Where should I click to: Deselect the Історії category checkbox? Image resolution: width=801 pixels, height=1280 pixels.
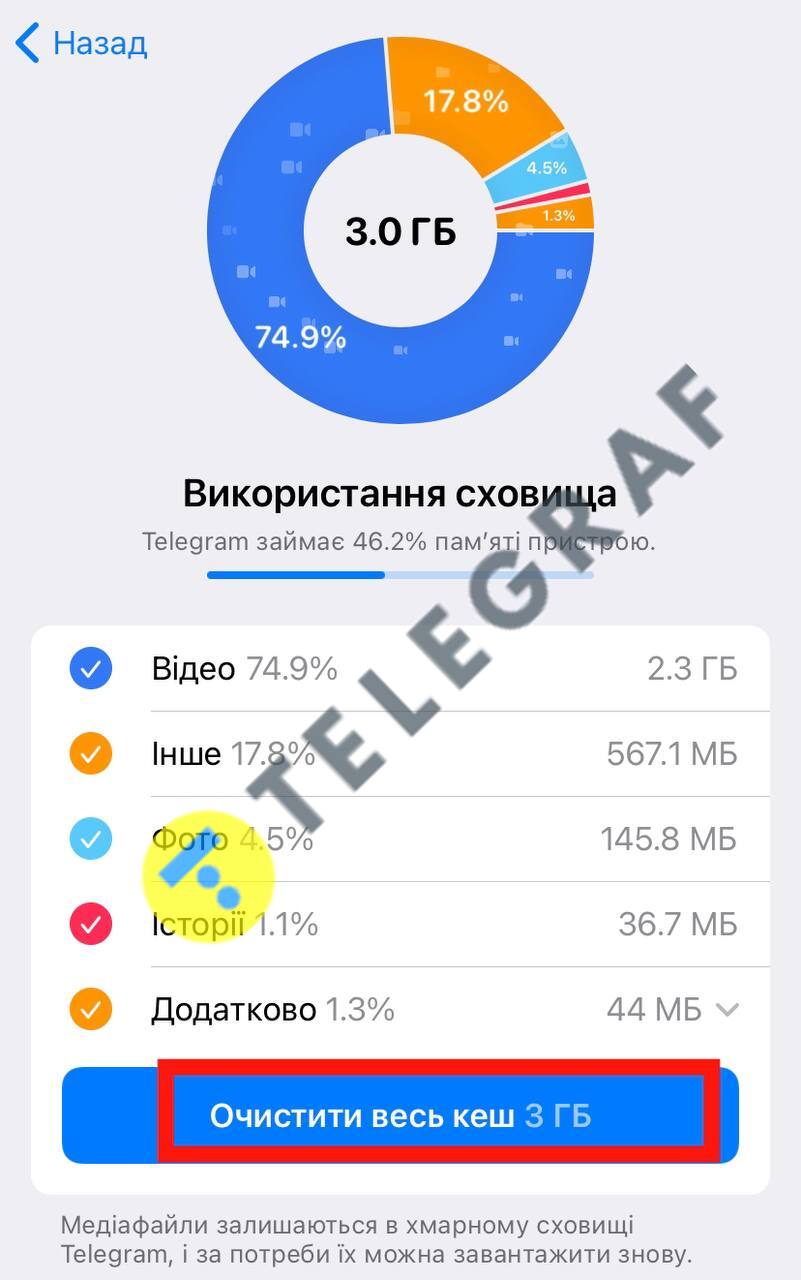[91, 924]
